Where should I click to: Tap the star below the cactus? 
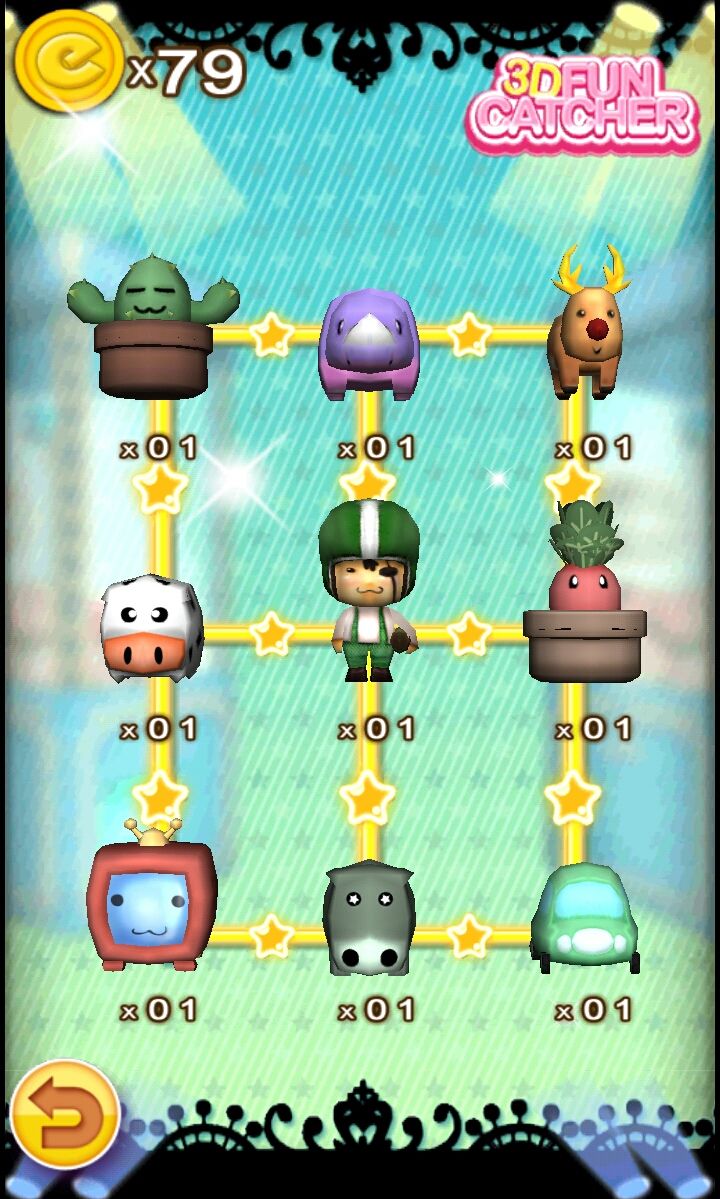tap(158, 489)
